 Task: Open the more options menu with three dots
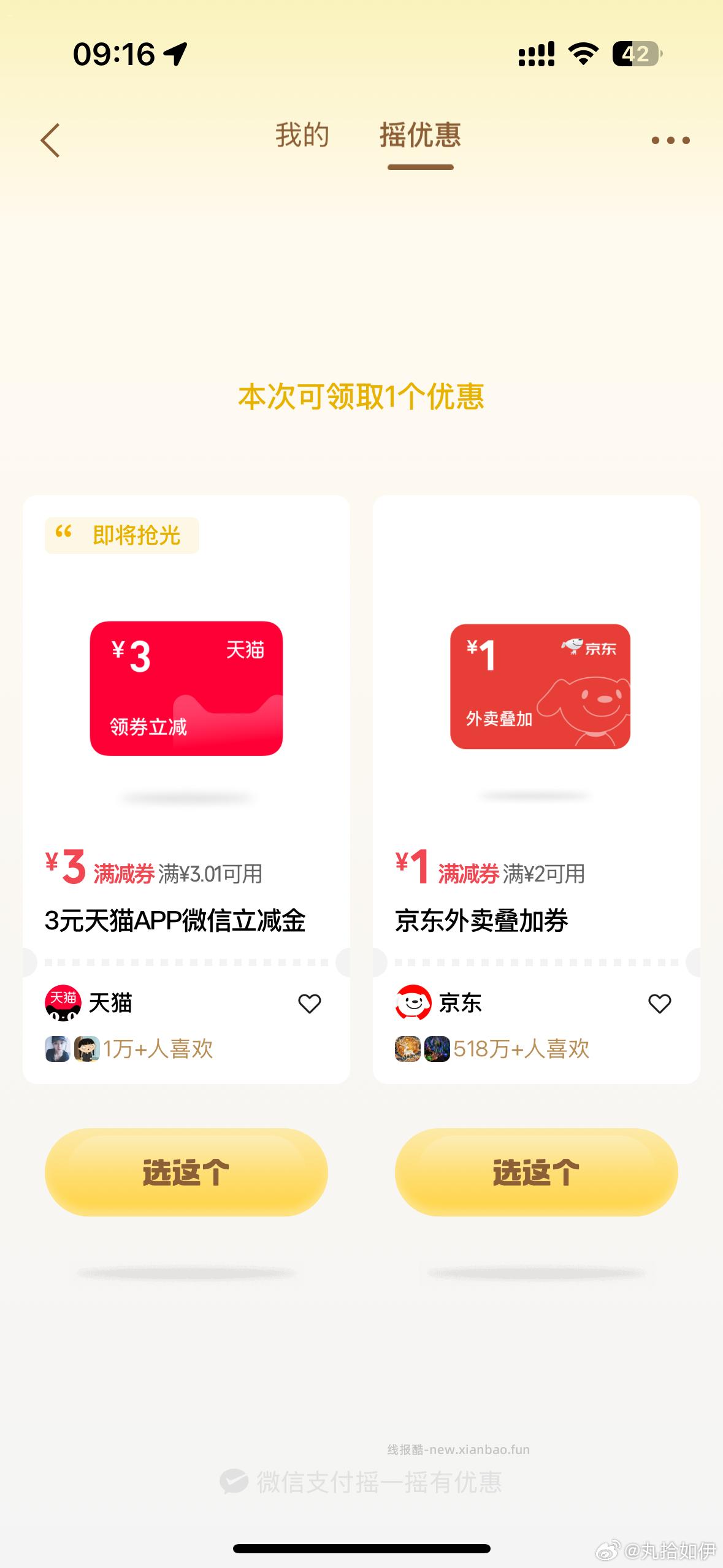[671, 139]
